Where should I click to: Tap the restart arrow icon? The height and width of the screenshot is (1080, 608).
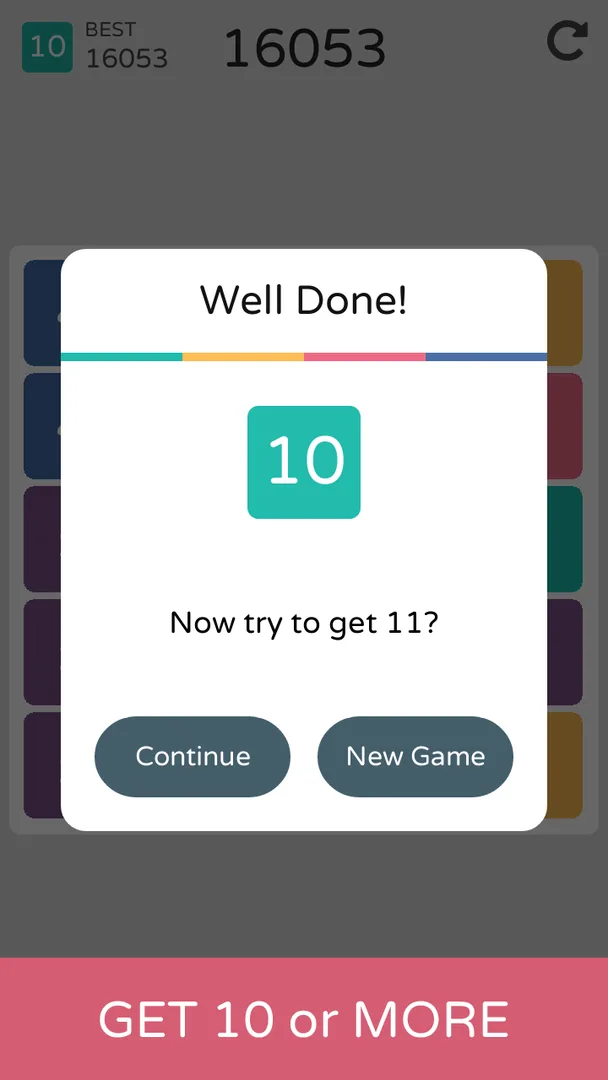[567, 41]
